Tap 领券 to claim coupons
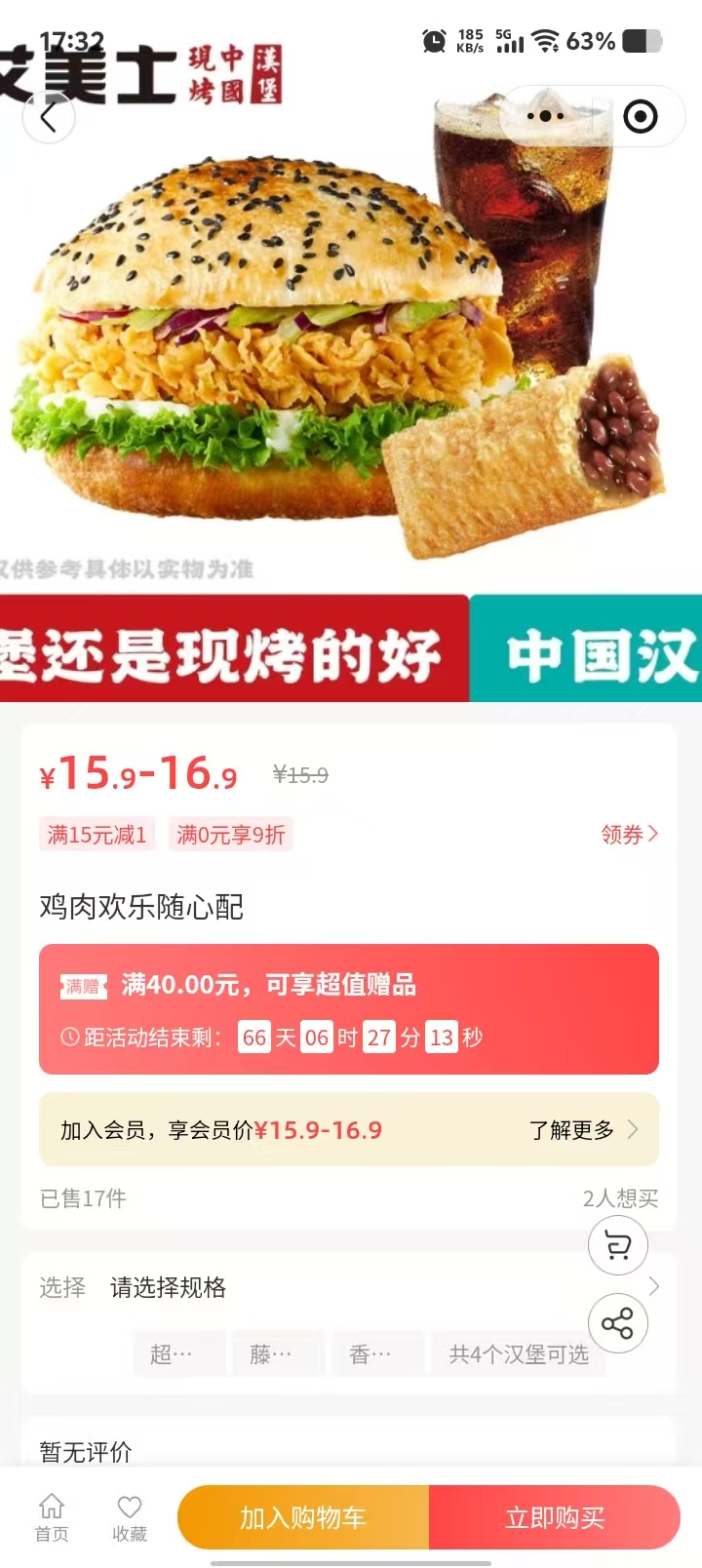 click(x=629, y=834)
